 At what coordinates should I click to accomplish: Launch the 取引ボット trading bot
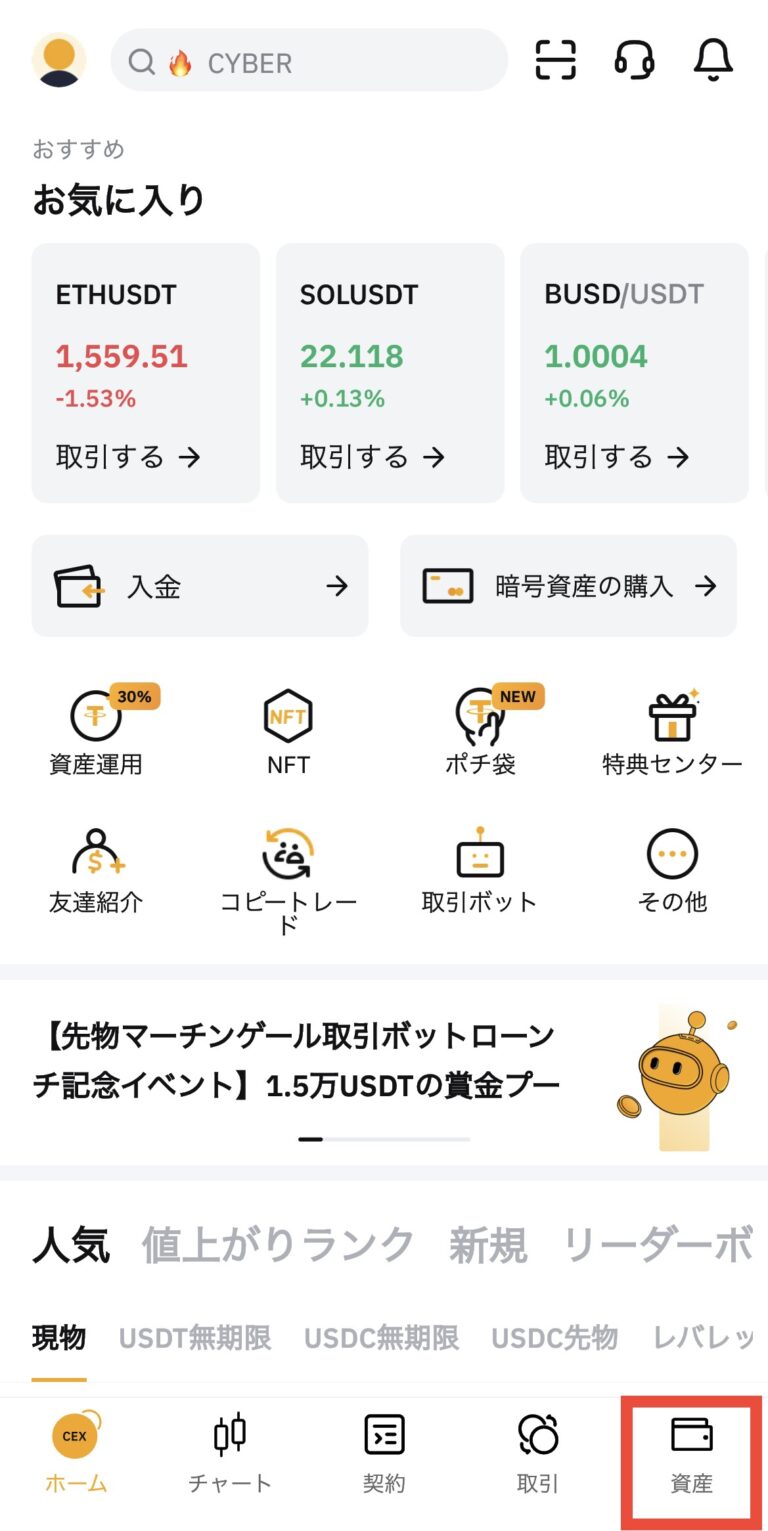tap(481, 871)
